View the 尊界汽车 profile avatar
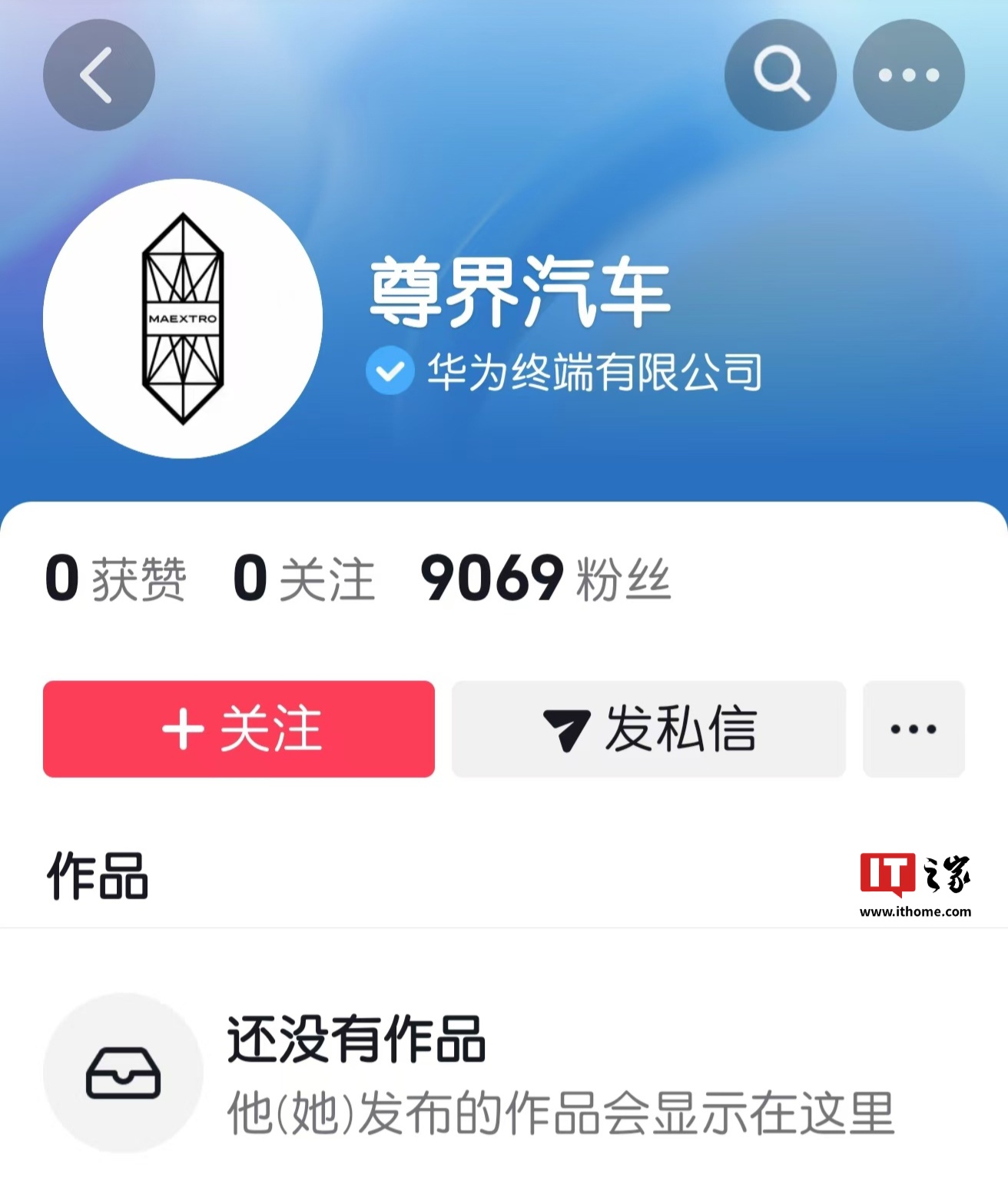The width and height of the screenshot is (1008, 1181). click(x=183, y=319)
